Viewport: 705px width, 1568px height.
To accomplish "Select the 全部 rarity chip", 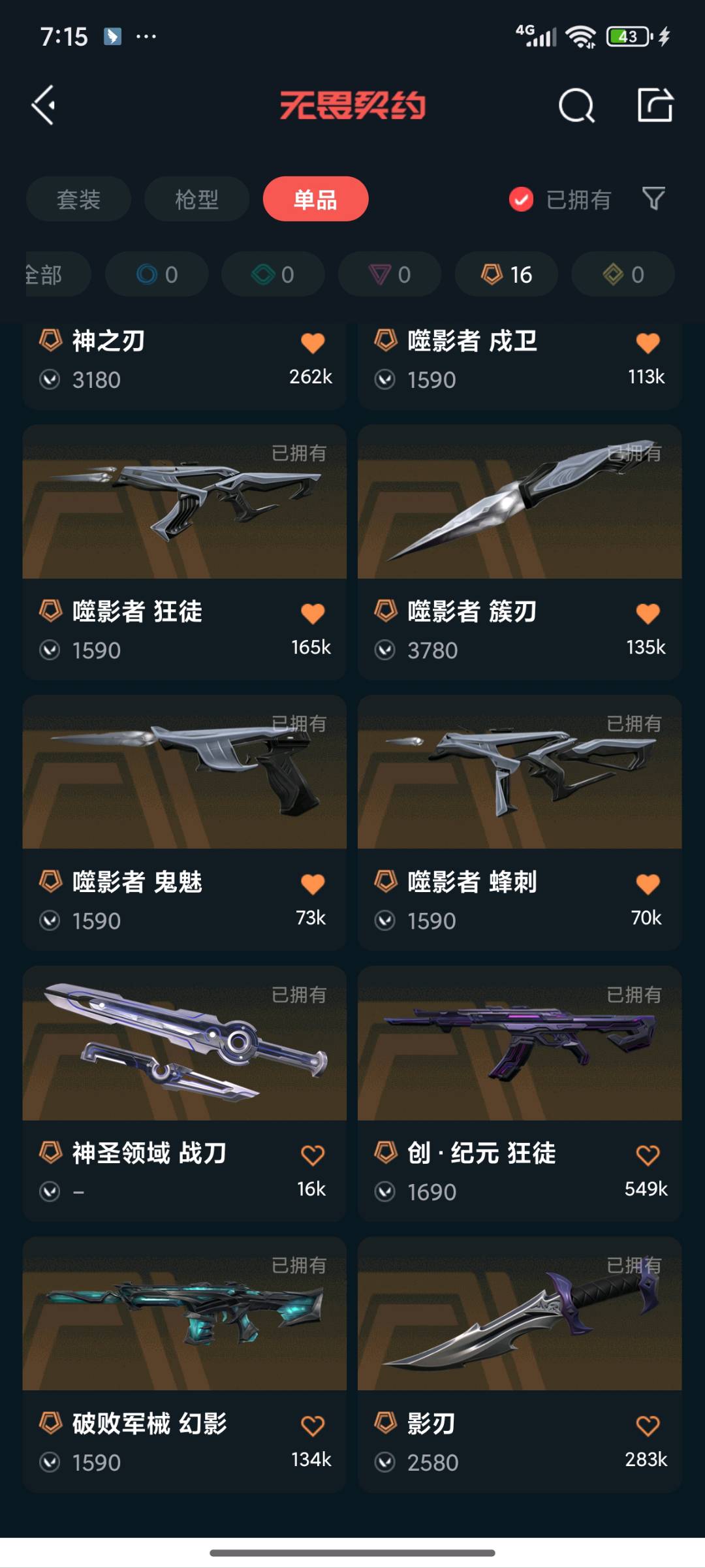I will [57, 274].
